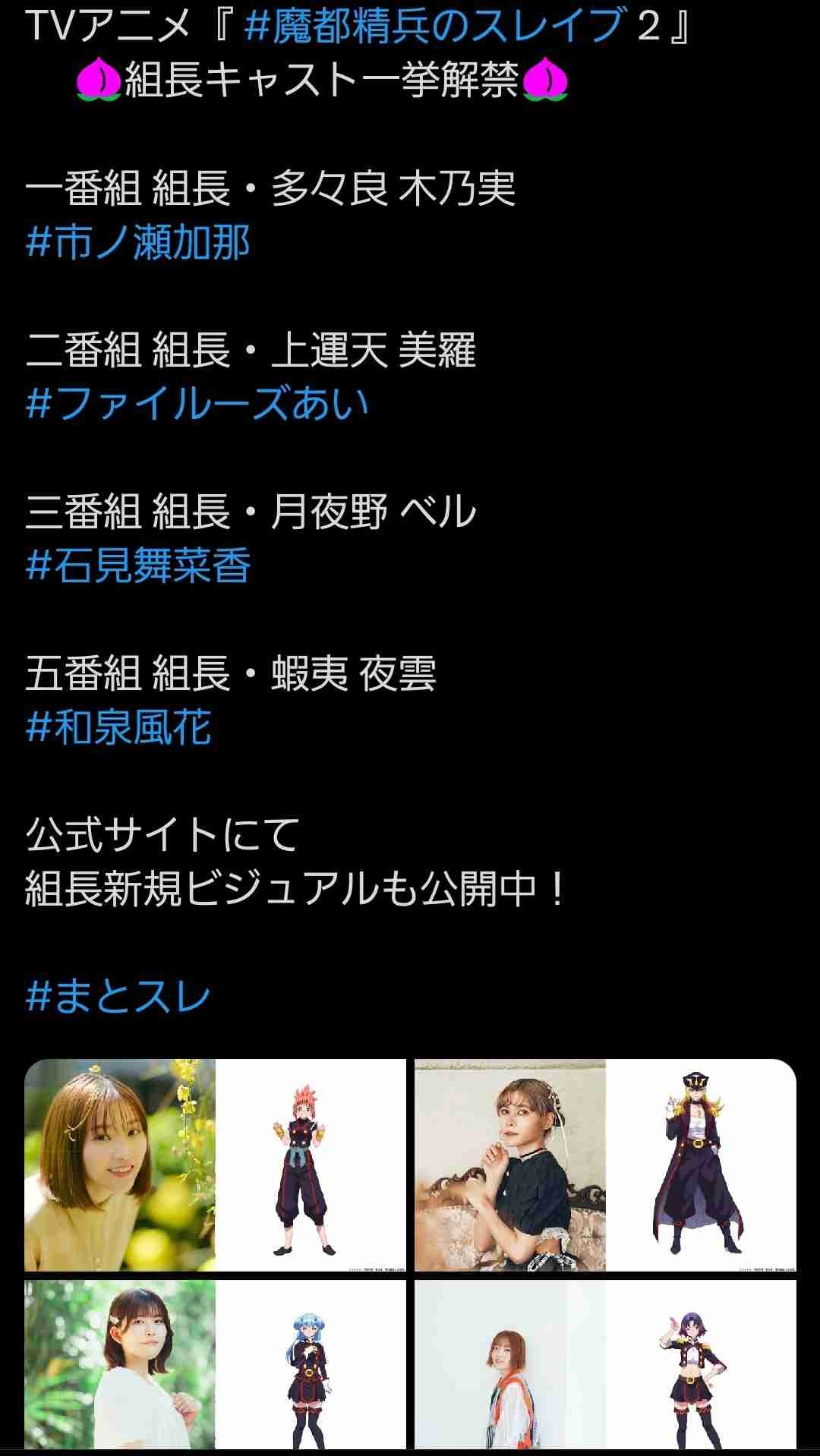Enlarge the image with the purple-haired character
The width and height of the screenshot is (820, 1456).
click(605, 1365)
